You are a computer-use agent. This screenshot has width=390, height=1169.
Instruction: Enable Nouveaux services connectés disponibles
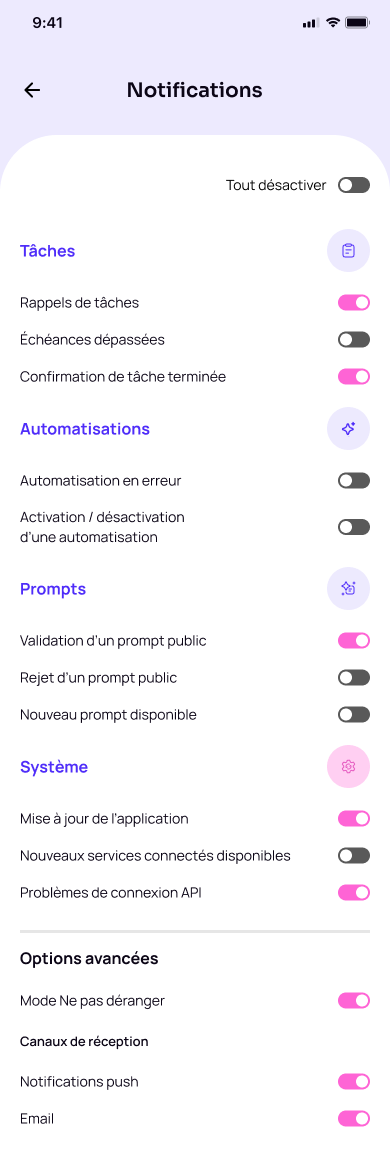click(353, 856)
